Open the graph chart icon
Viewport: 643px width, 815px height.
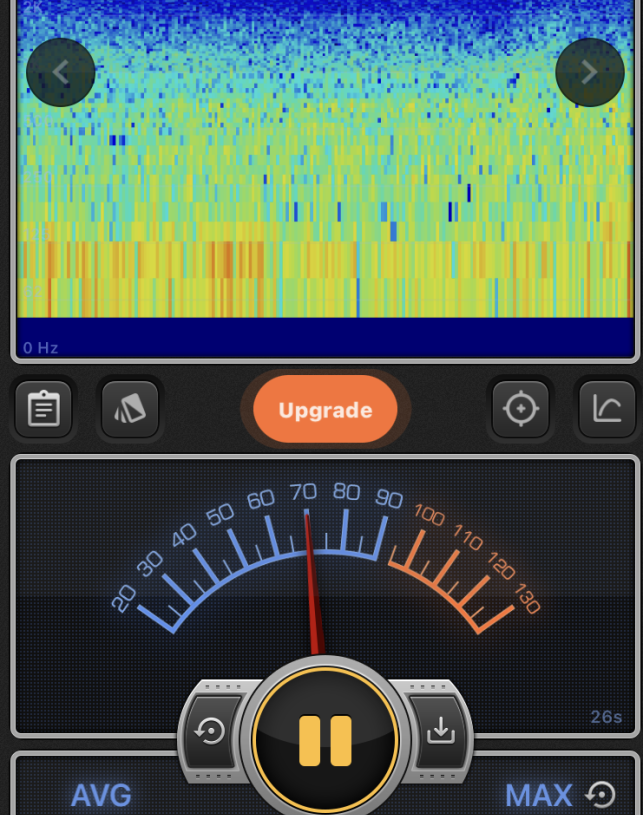pyautogui.click(x=606, y=409)
